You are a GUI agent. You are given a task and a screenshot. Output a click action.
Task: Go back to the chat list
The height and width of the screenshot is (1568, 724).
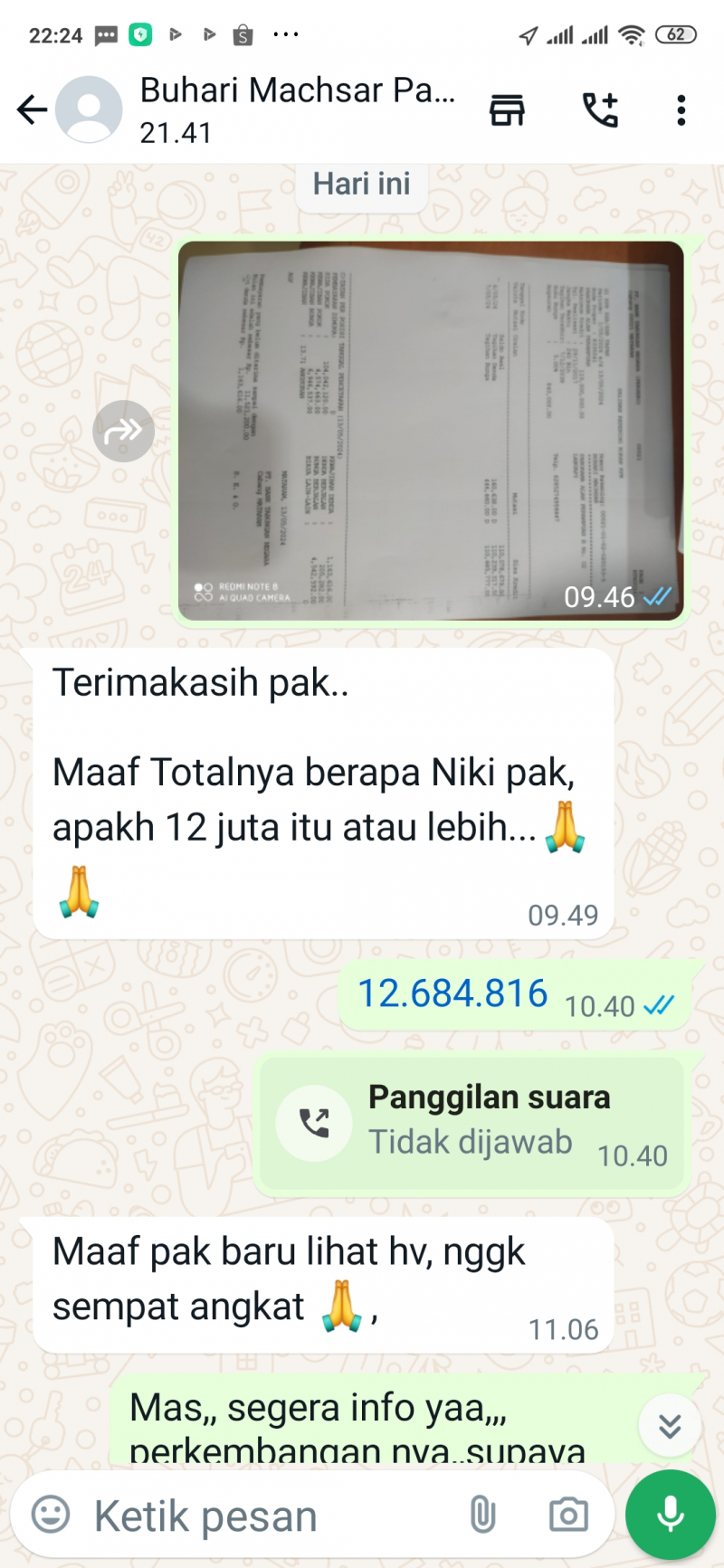[32, 110]
